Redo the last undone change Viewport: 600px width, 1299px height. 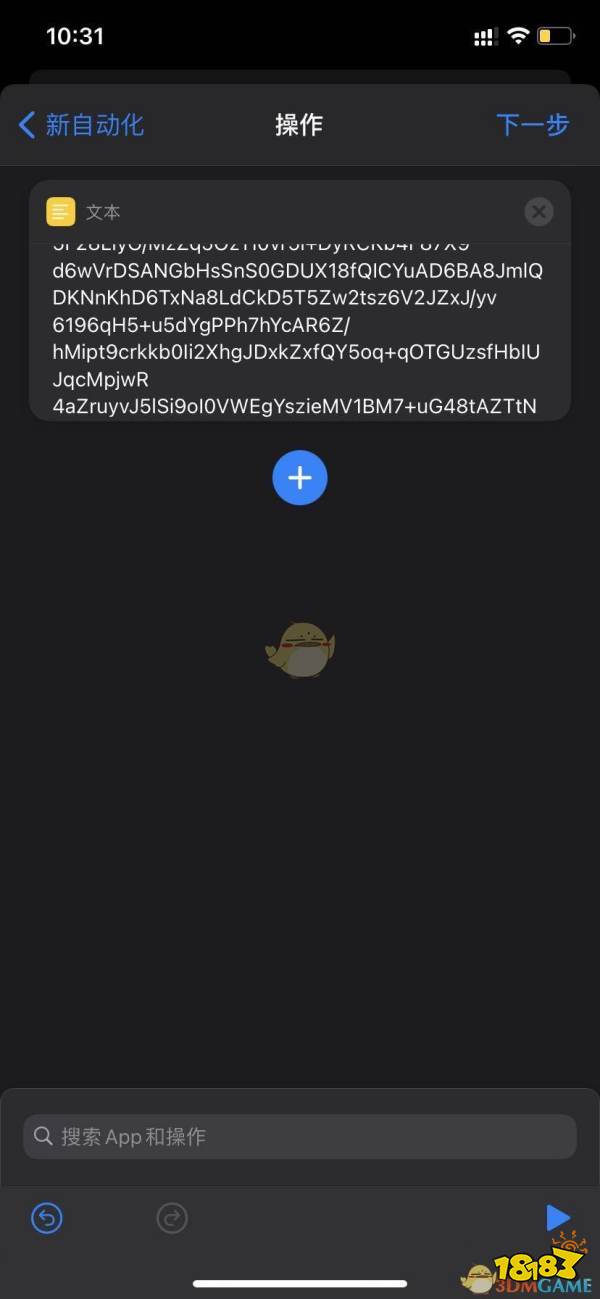[x=173, y=1218]
